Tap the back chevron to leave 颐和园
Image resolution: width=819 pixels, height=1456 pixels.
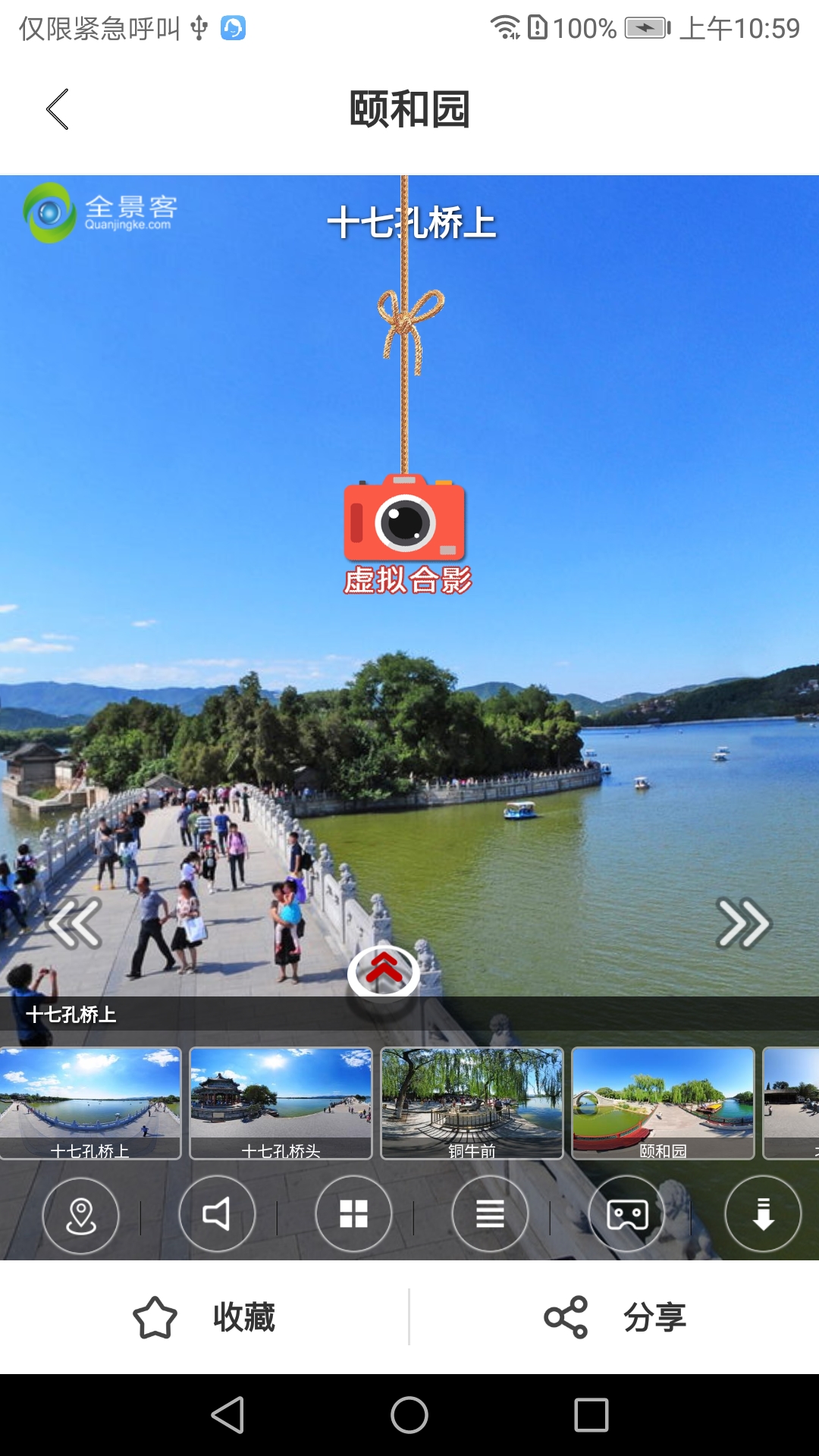coord(57,110)
